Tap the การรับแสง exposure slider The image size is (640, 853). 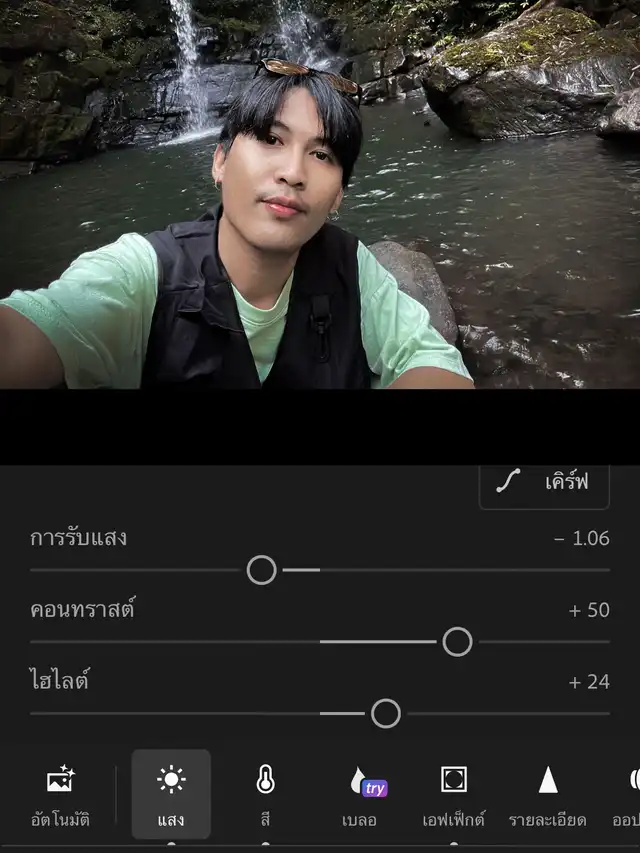(262, 570)
